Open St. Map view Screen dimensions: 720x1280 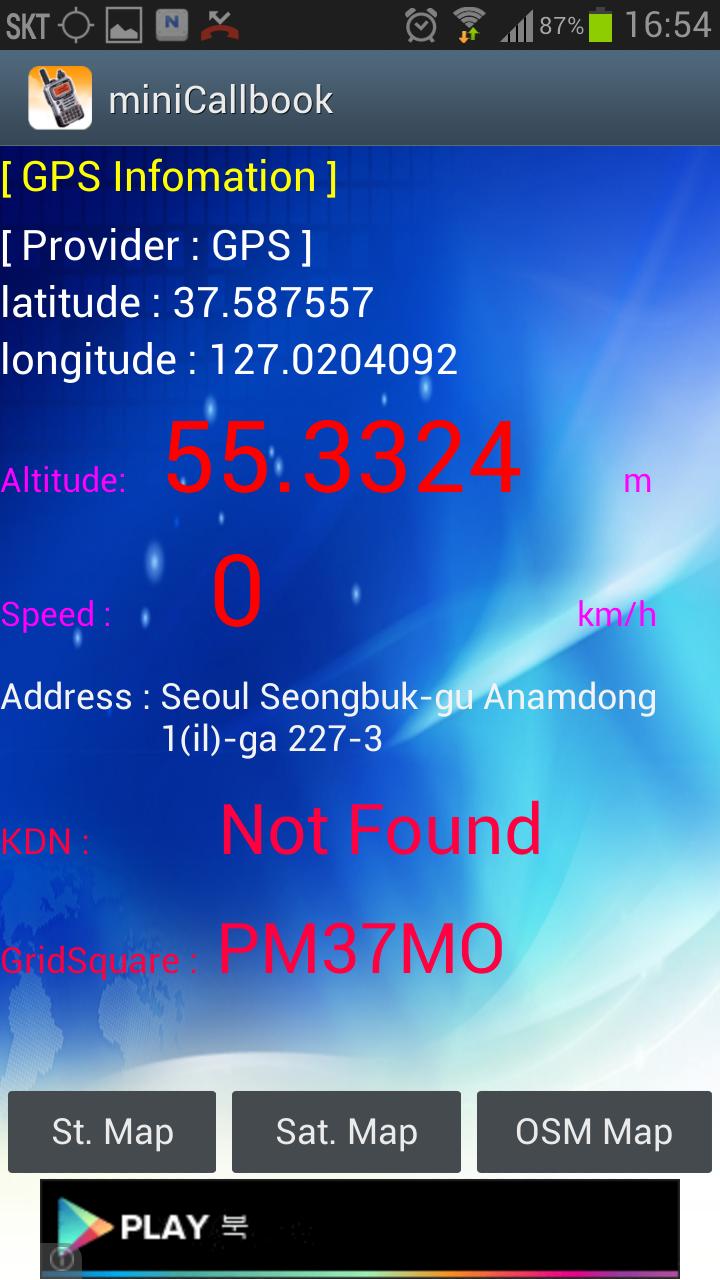coord(112,1132)
